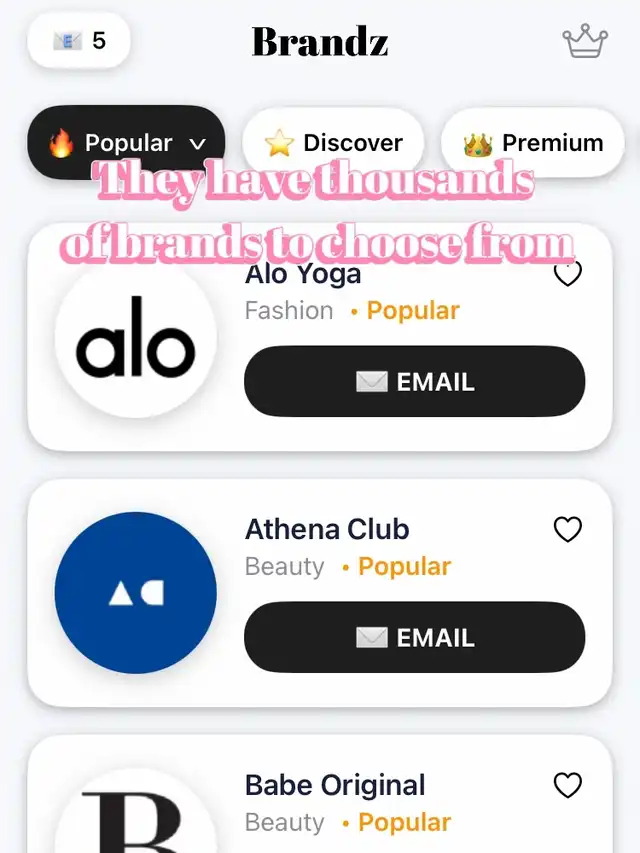Expand the Popular filter dropdown
Screen dimensions: 640x853
coord(126,143)
